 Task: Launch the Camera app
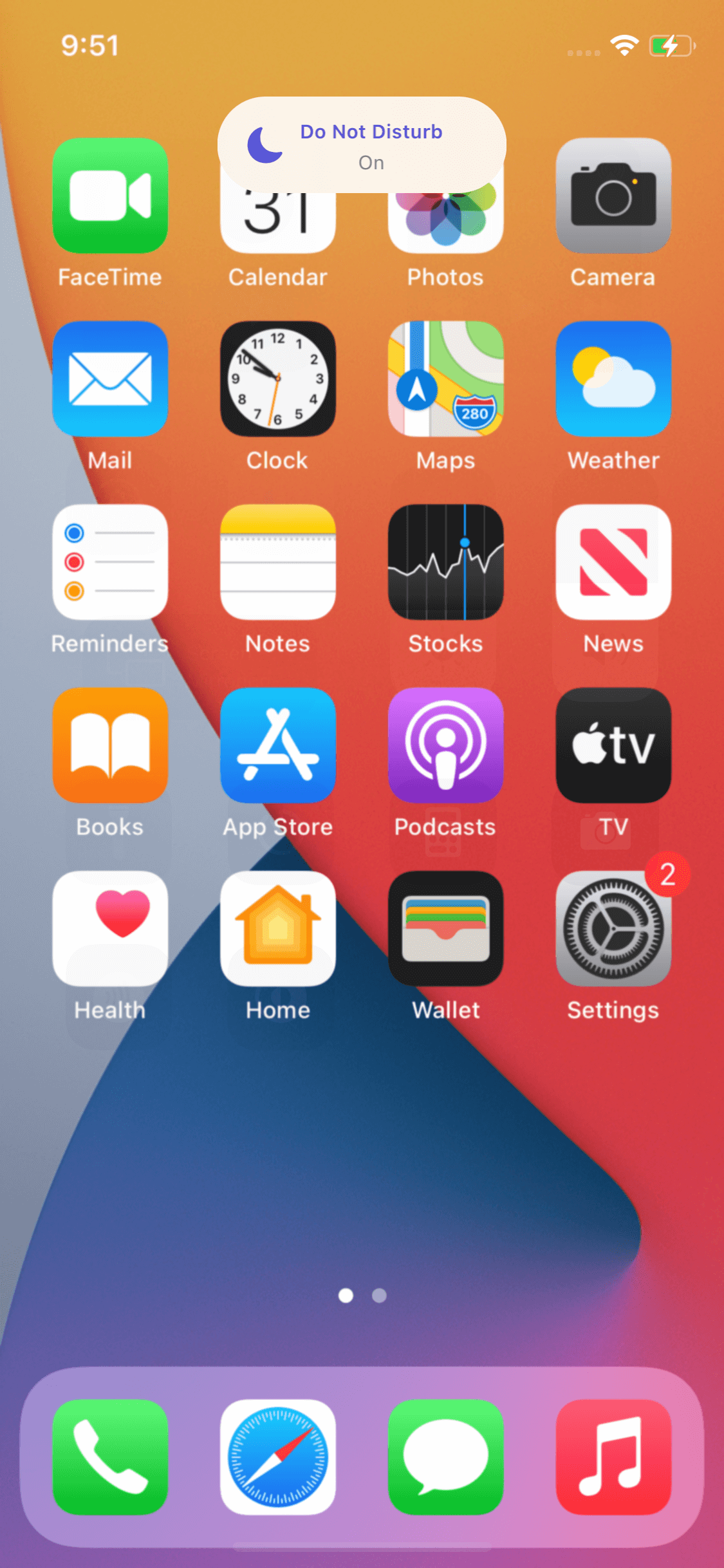point(613,196)
